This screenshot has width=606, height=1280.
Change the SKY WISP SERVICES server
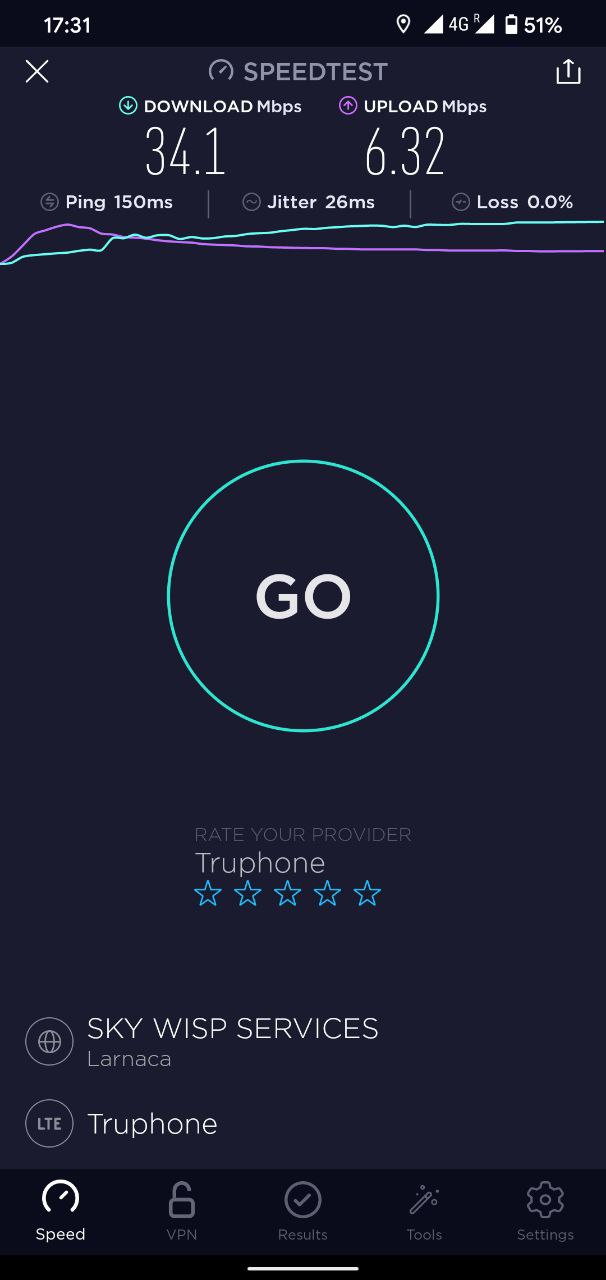[232, 1040]
